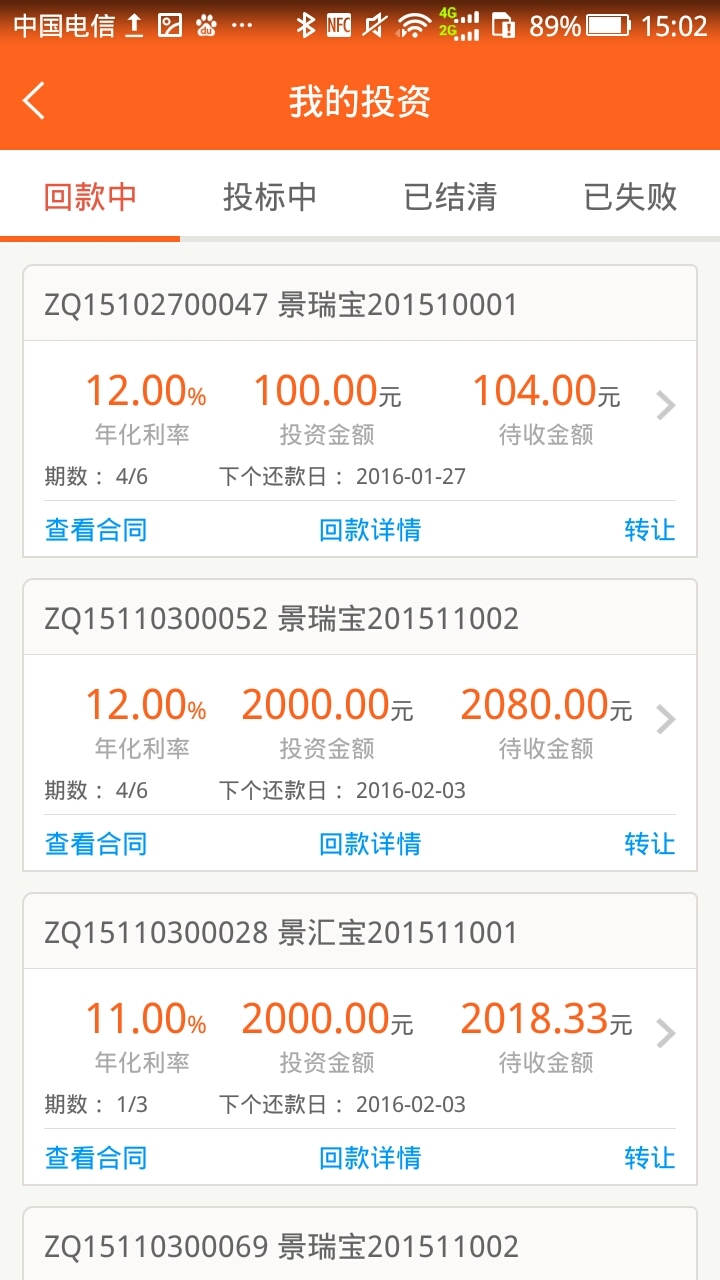Switch to the 已结清 tab
This screenshot has width=720, height=1280.
coord(449,198)
